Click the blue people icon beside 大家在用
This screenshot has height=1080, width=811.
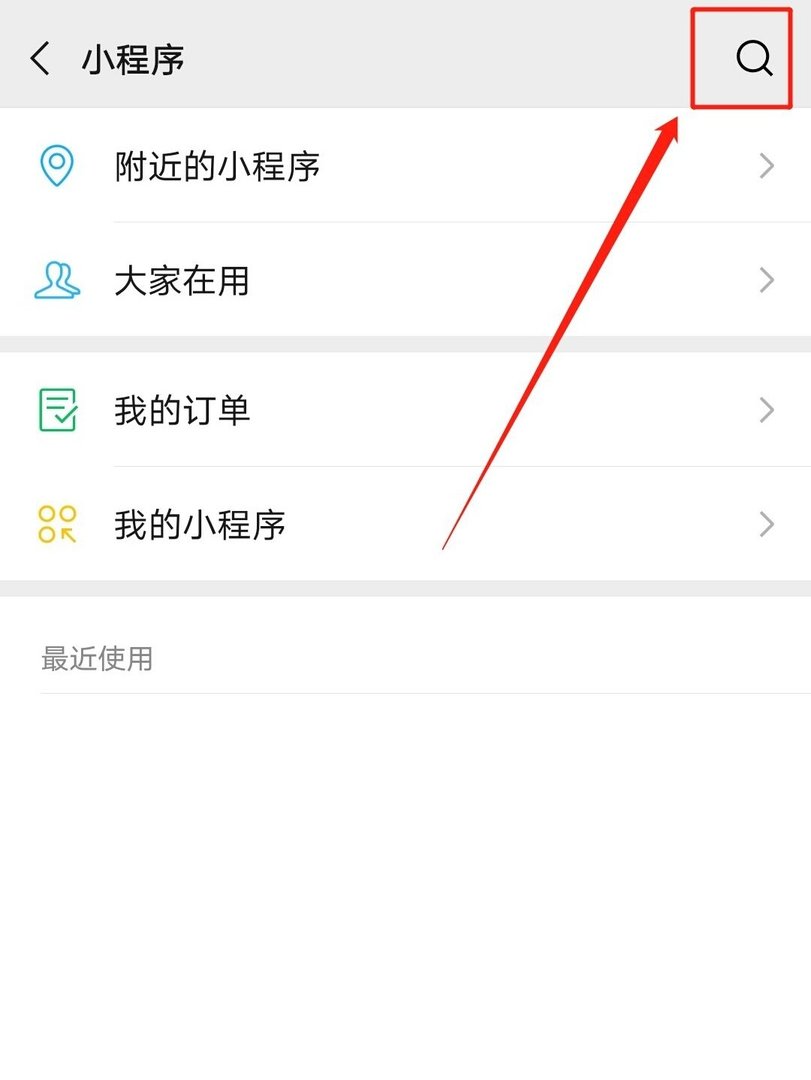[57, 280]
